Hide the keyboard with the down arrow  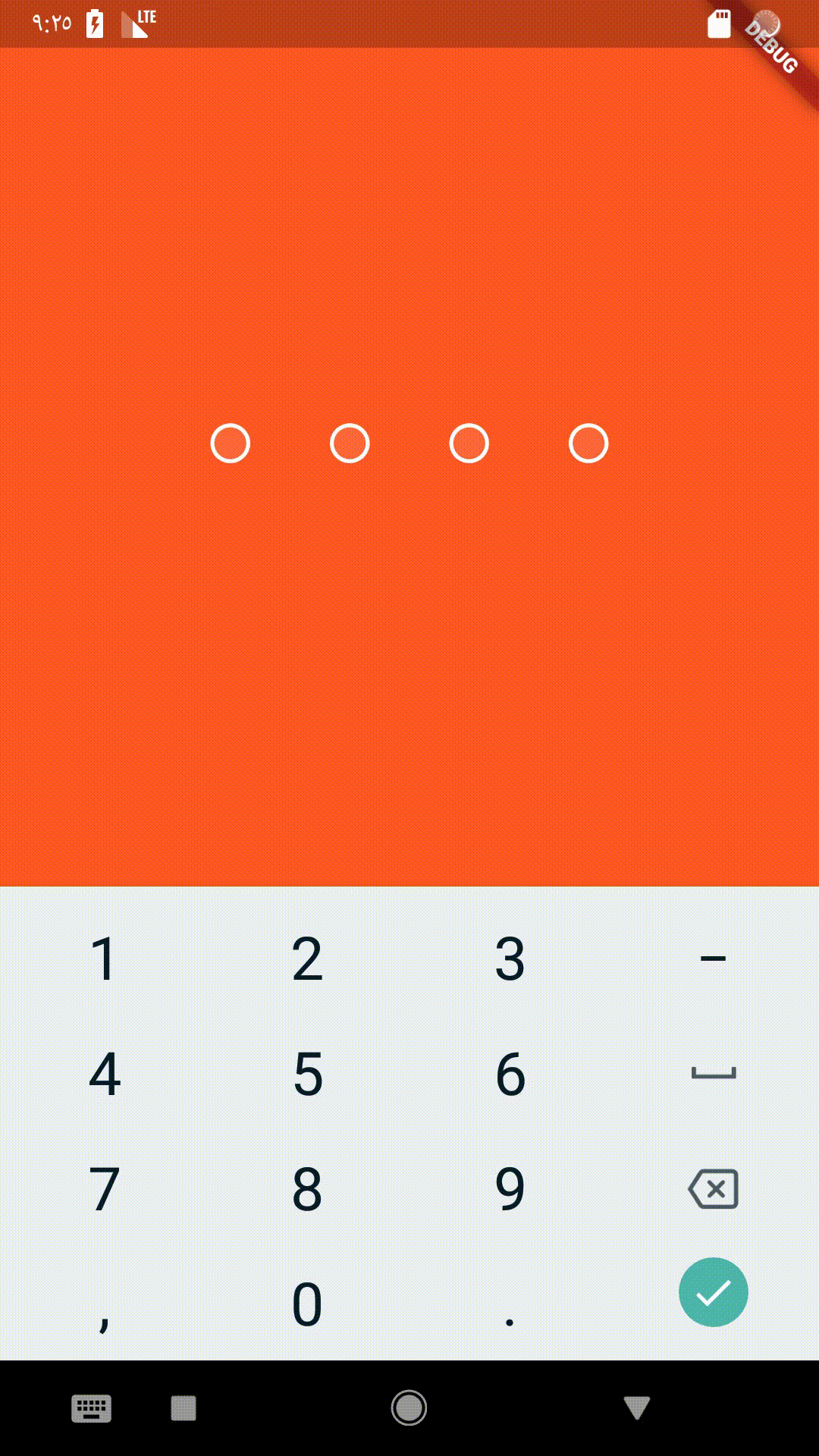636,1408
